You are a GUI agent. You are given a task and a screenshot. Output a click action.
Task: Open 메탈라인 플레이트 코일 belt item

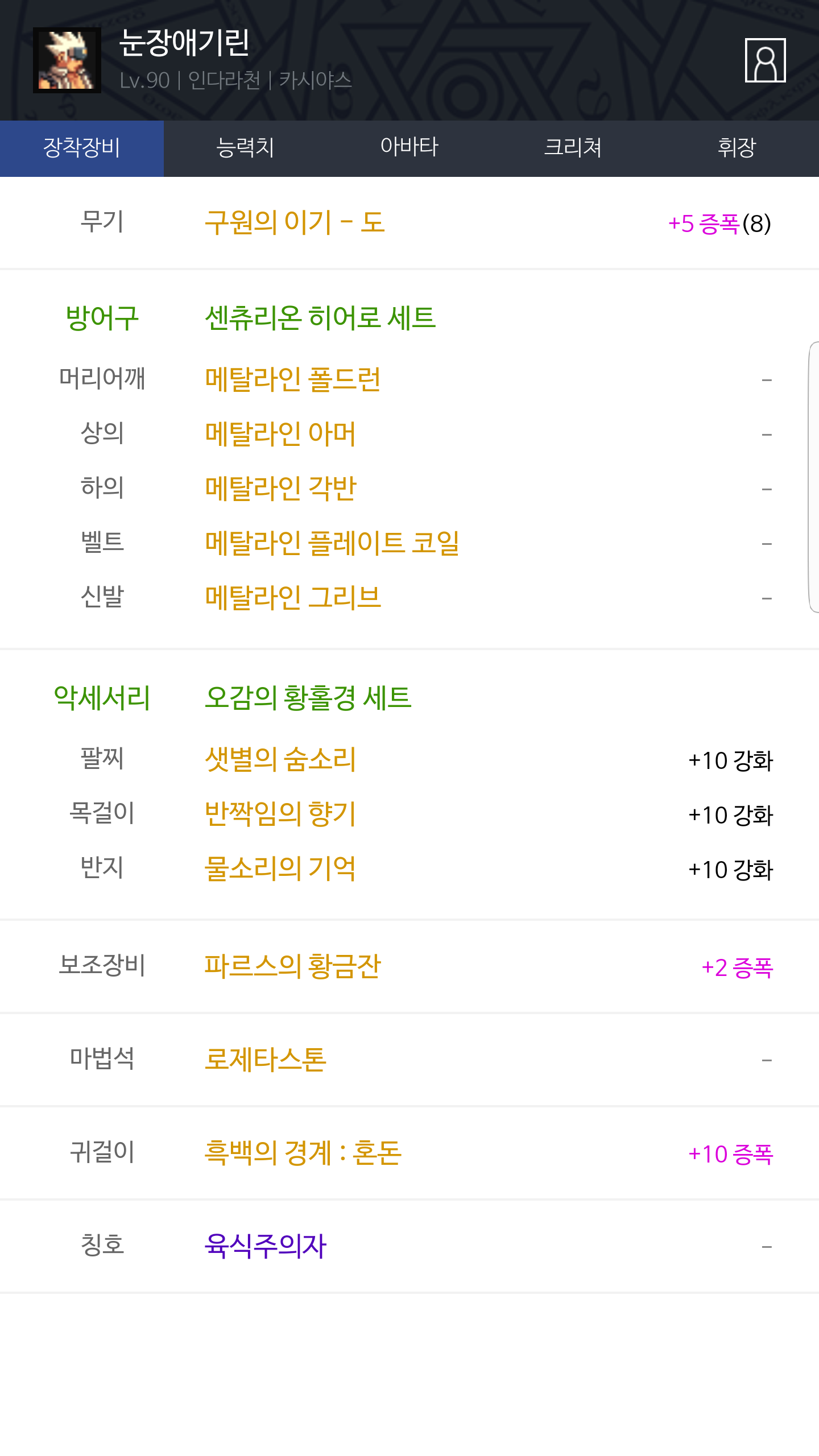click(332, 543)
